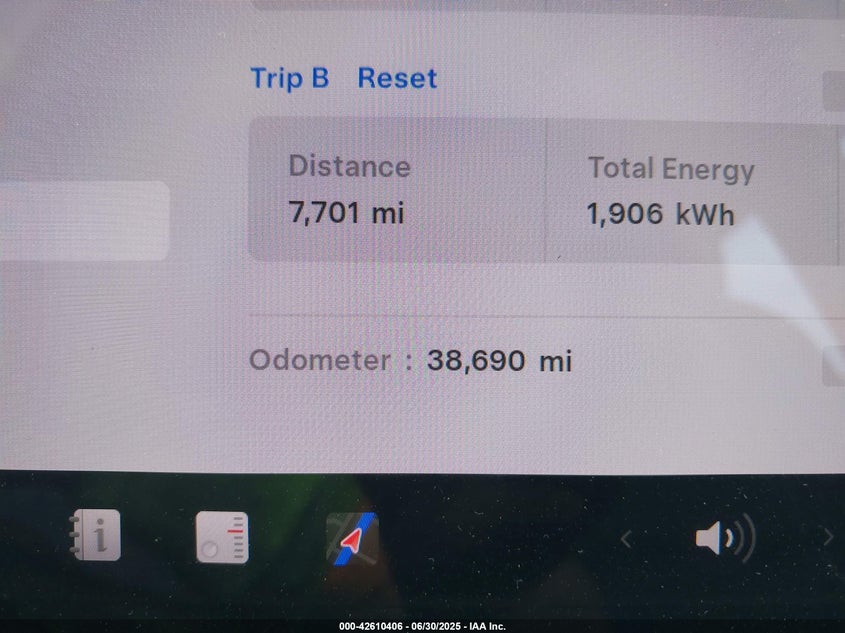Launch the navigation arrow app
Image resolution: width=845 pixels, height=633 pixels.
(352, 539)
